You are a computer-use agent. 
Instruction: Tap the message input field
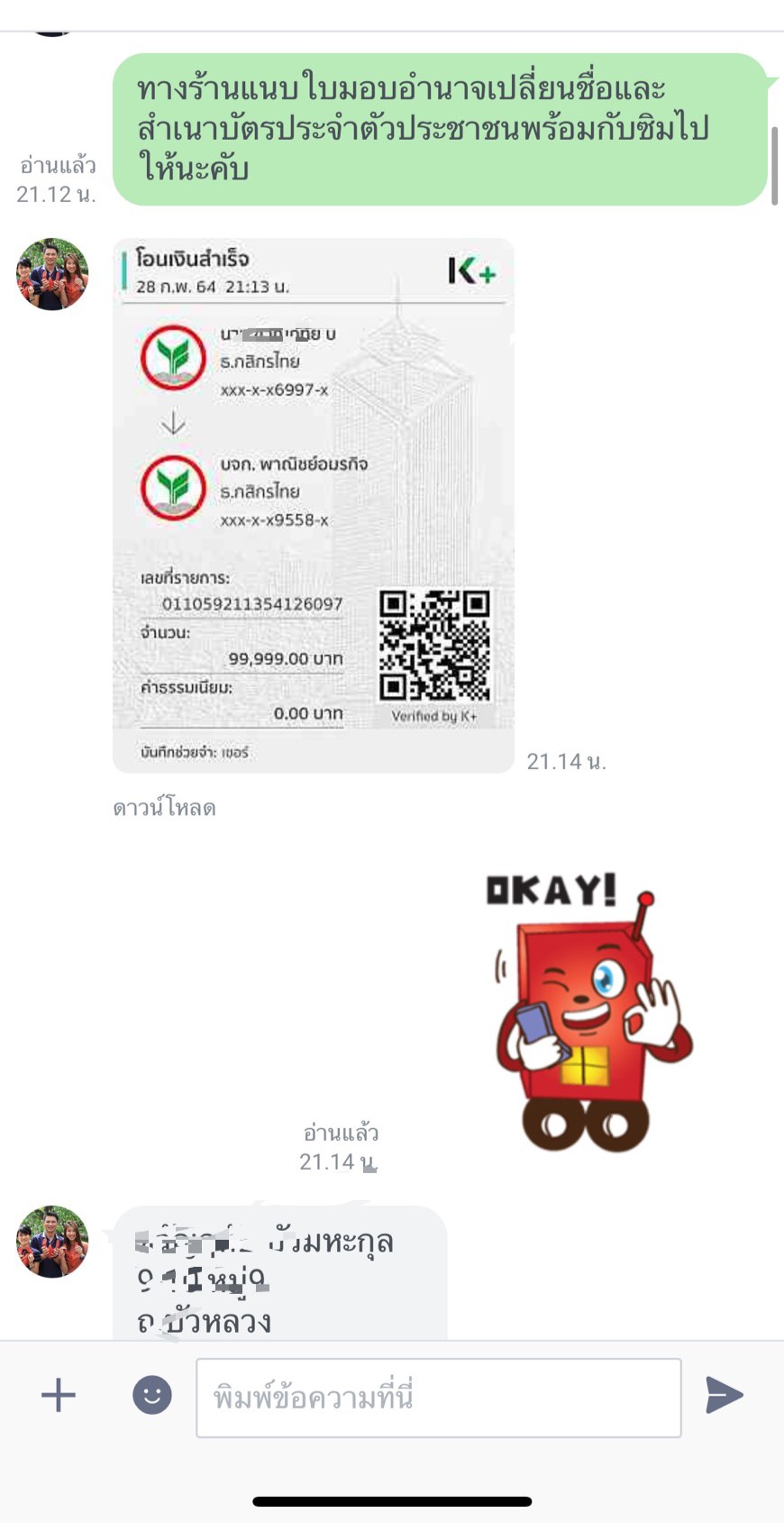click(438, 1398)
